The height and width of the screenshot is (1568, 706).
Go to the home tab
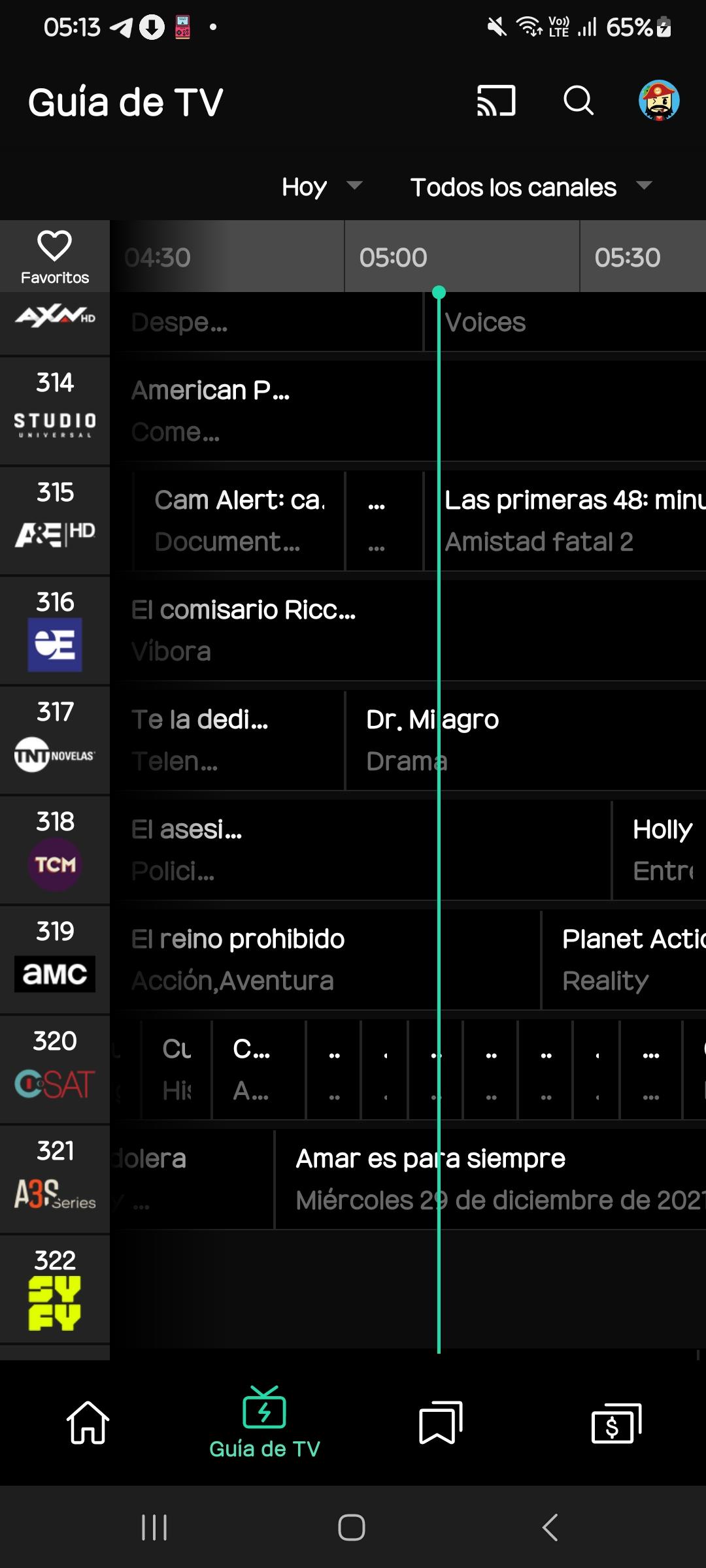88,1423
